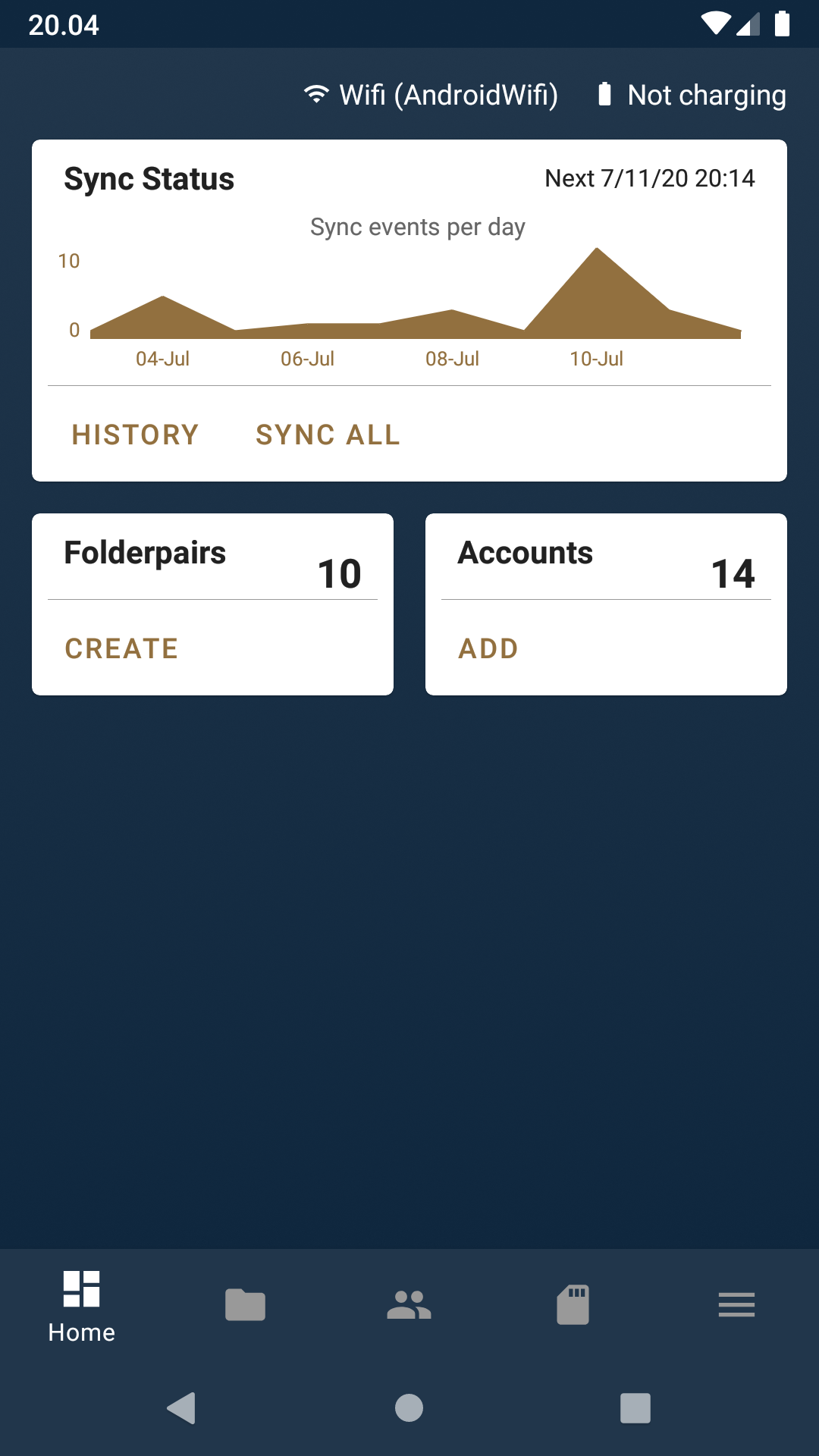
Task: Open the sync History
Action: click(135, 435)
